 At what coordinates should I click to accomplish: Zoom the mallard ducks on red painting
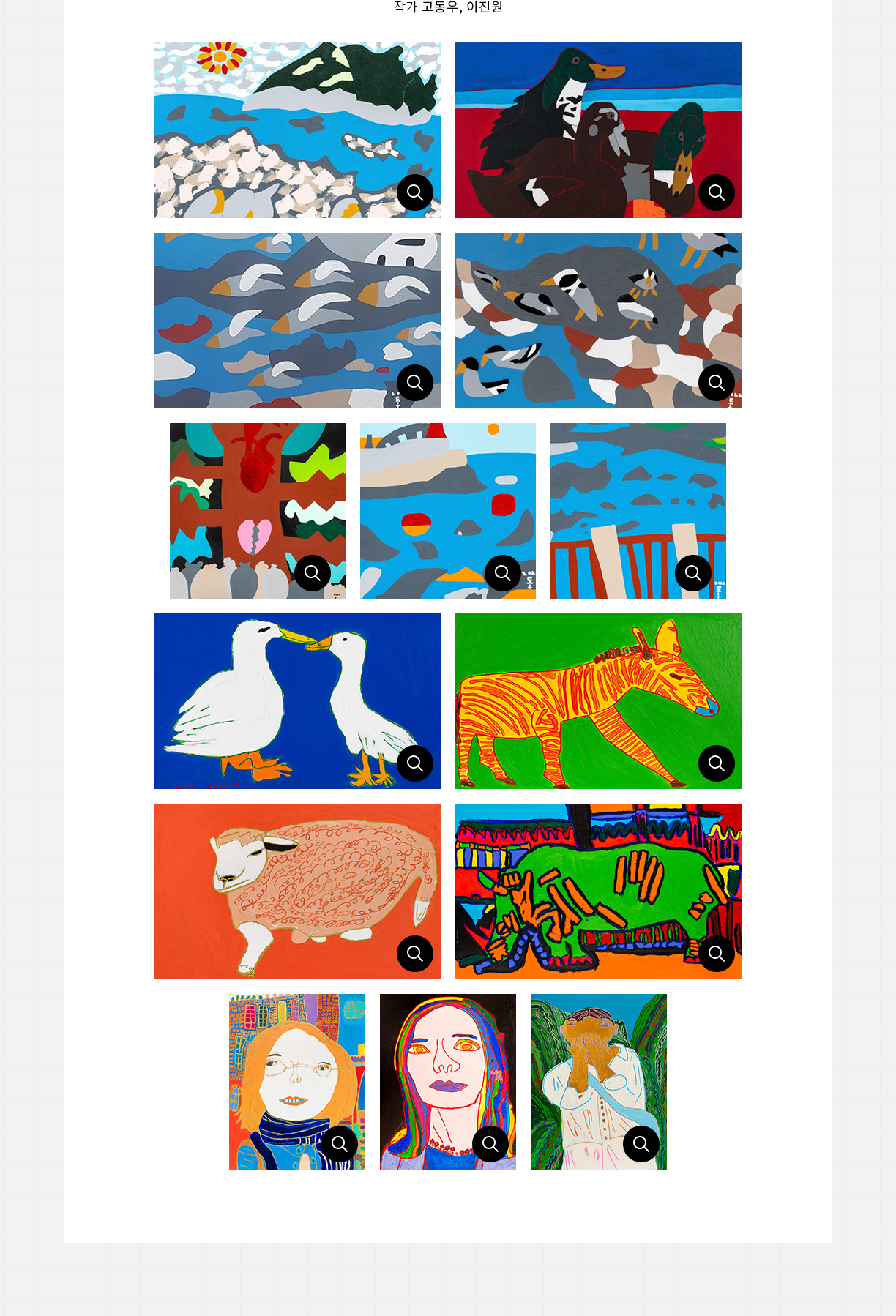(x=717, y=192)
